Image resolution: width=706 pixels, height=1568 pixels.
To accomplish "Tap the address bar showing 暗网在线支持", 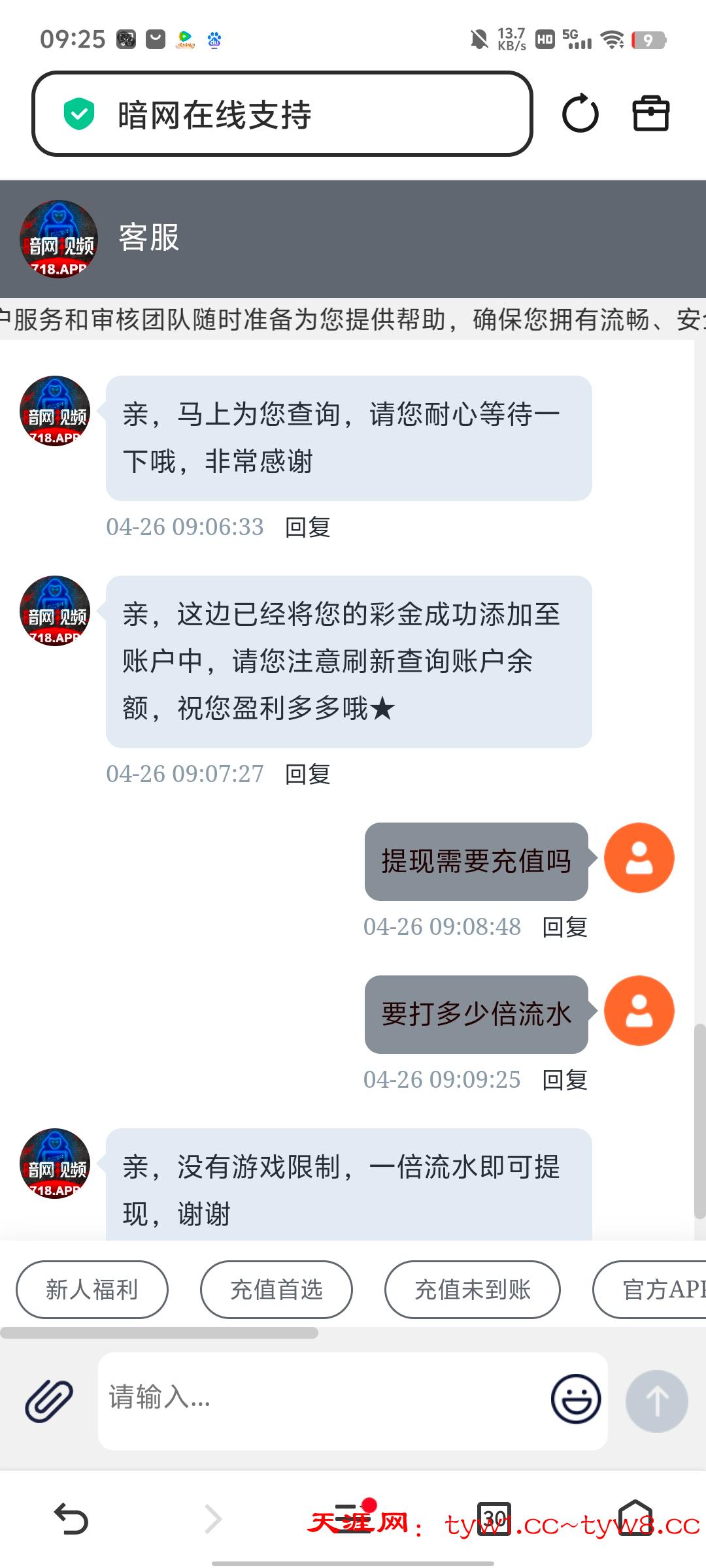I will coord(282,114).
